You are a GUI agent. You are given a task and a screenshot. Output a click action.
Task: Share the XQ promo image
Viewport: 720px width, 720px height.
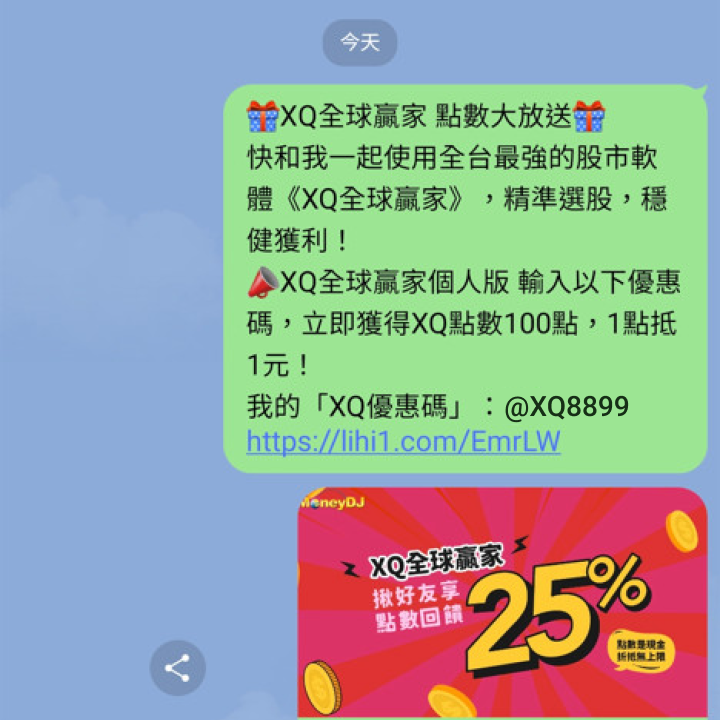click(177, 668)
